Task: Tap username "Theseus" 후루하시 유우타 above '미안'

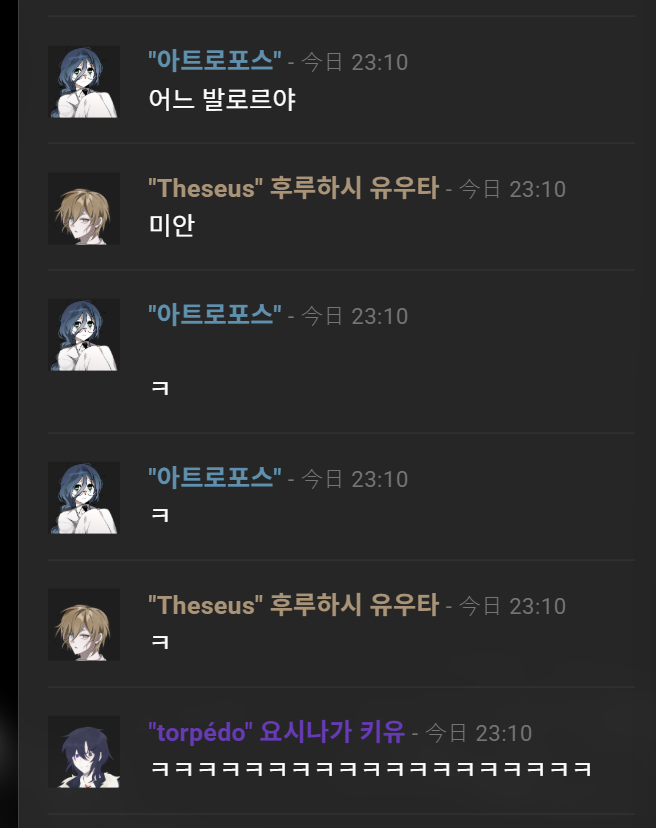Action: point(292,188)
